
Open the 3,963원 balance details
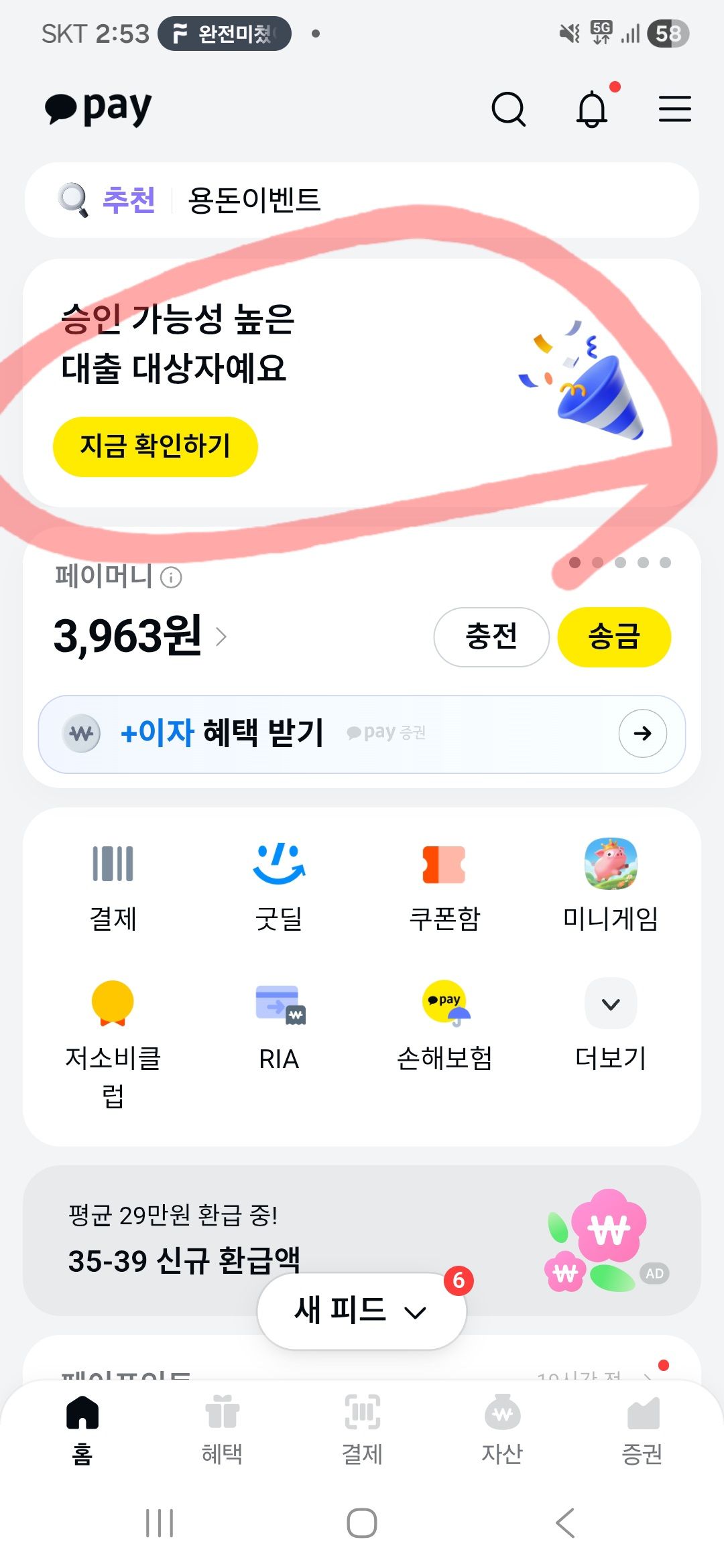pyautogui.click(x=140, y=636)
